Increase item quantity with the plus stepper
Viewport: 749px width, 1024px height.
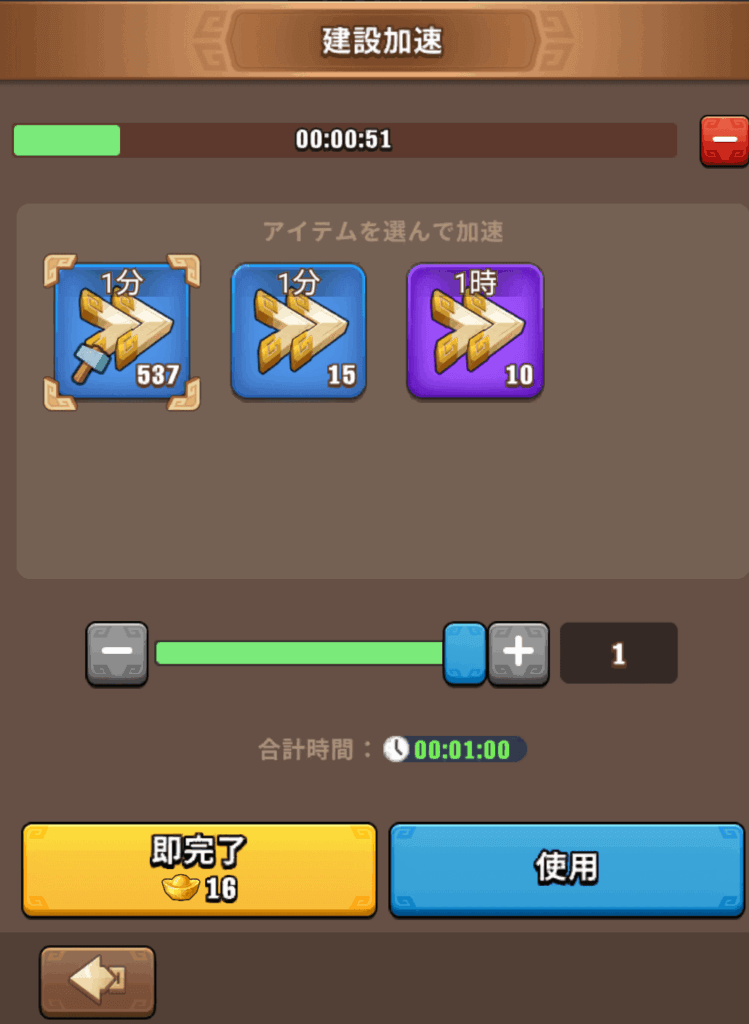click(x=518, y=653)
